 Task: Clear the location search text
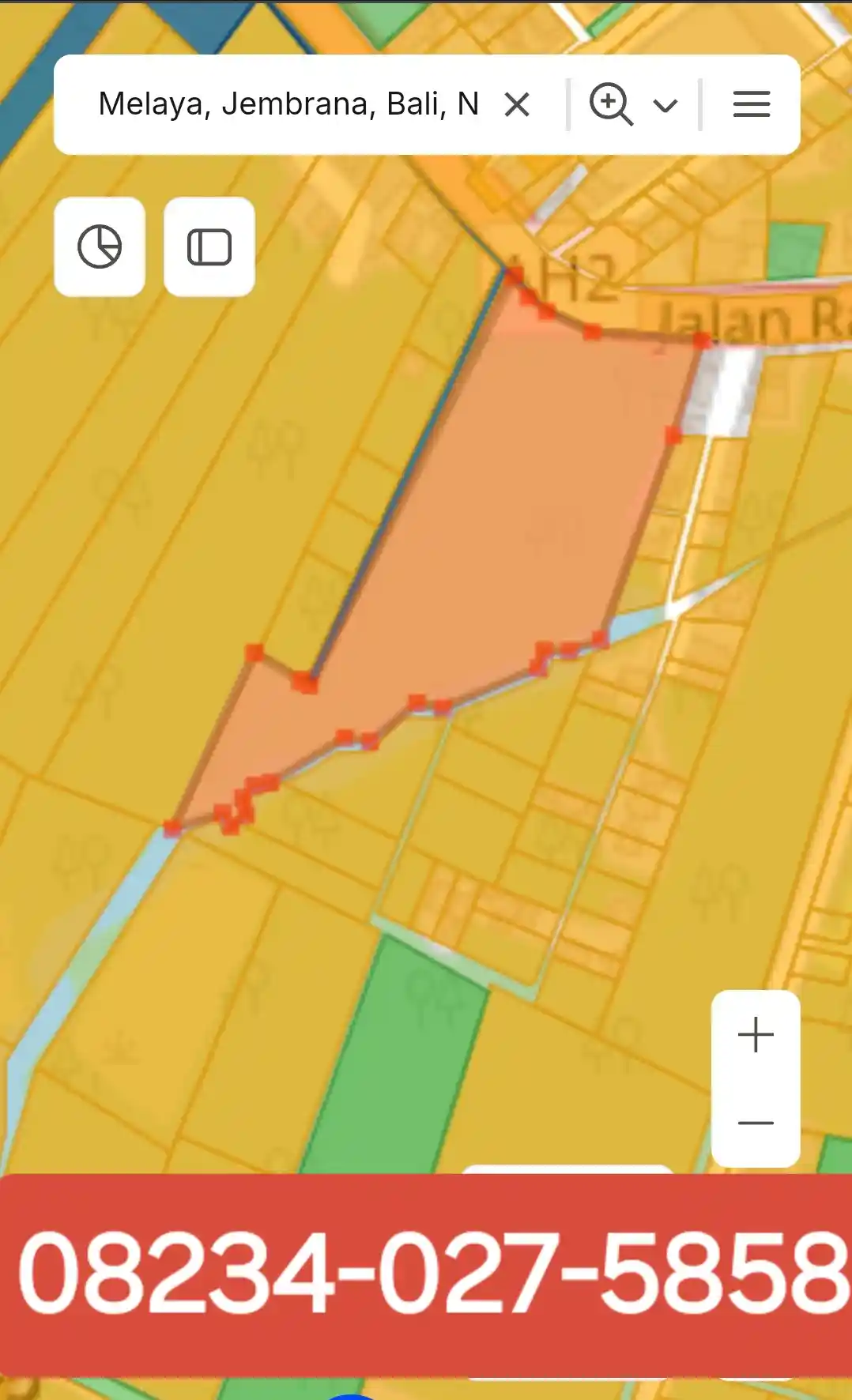pyautogui.click(x=517, y=104)
